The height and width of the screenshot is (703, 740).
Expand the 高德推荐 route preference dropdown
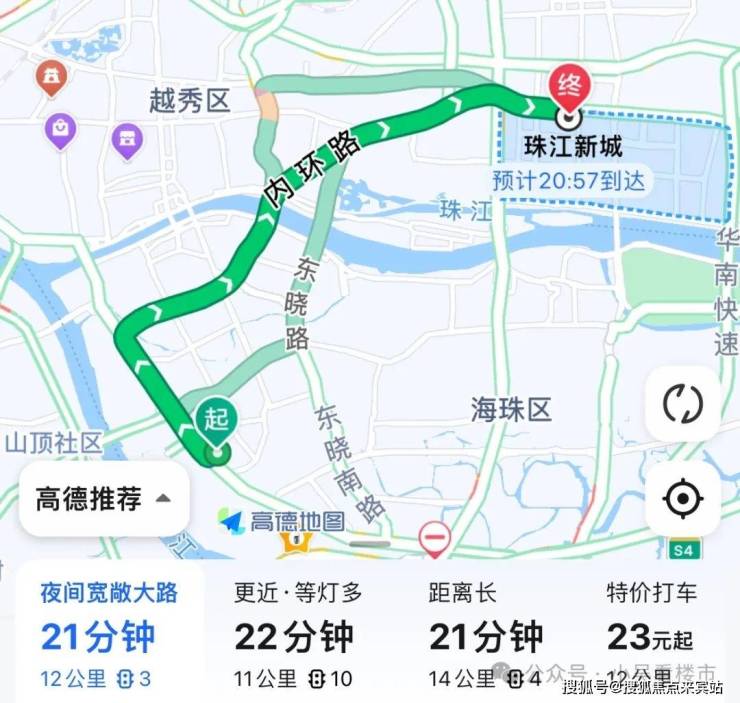(103, 498)
